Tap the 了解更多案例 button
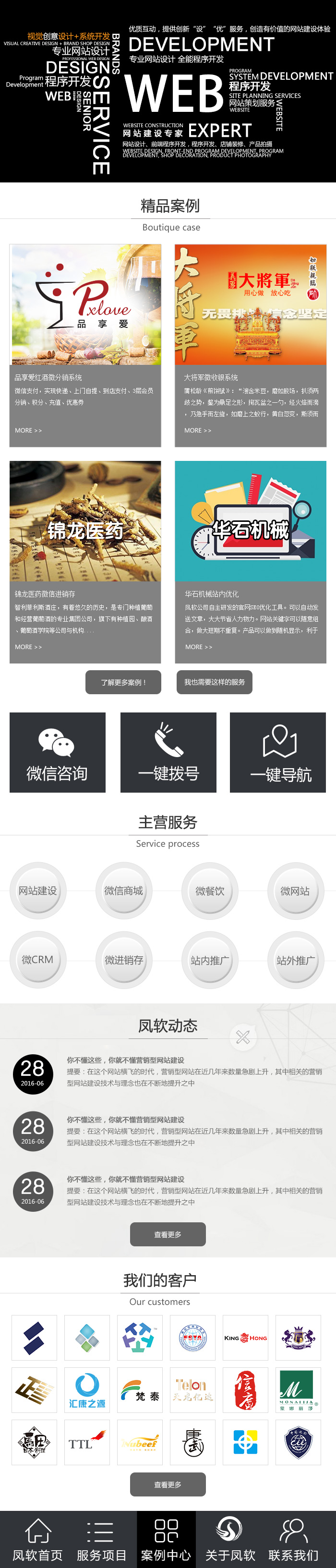This screenshot has width=336, height=1568. (123, 682)
